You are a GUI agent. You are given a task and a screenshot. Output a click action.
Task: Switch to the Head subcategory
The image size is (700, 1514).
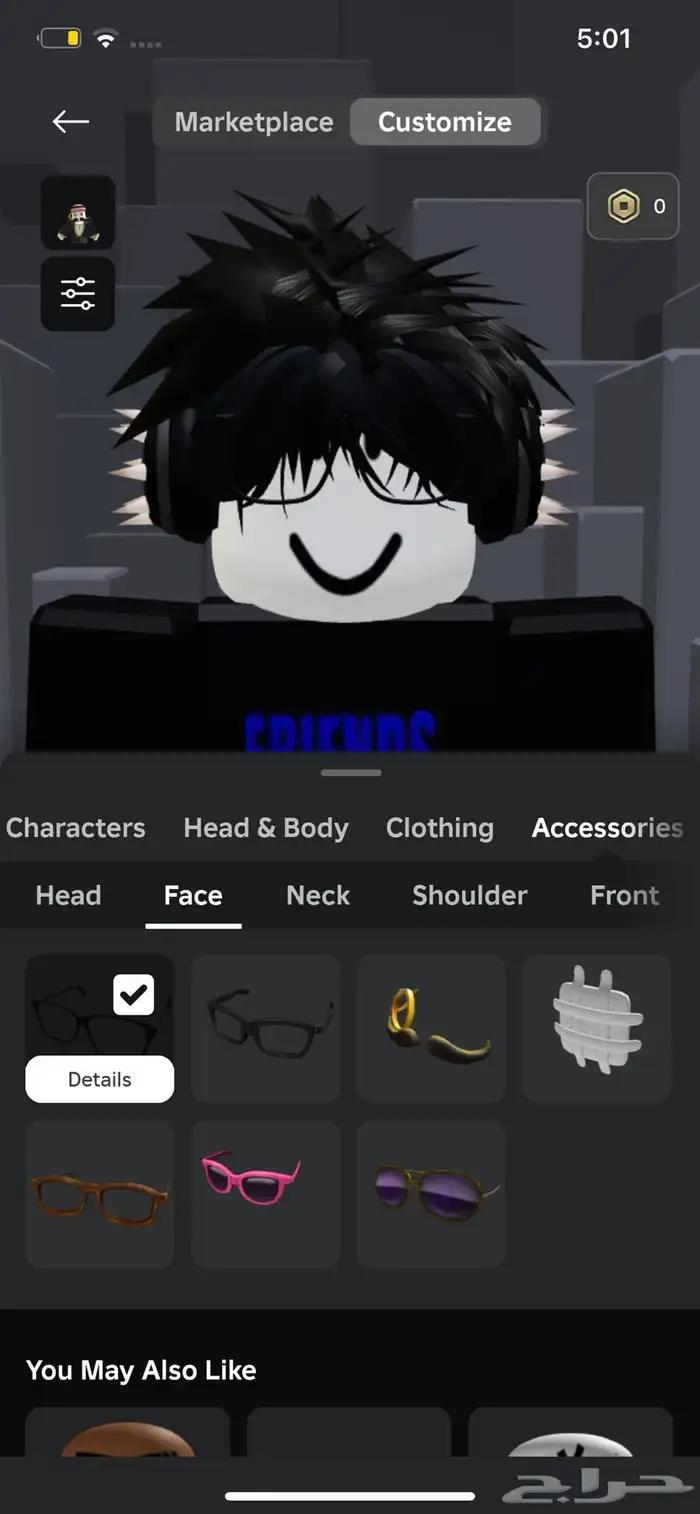68,895
